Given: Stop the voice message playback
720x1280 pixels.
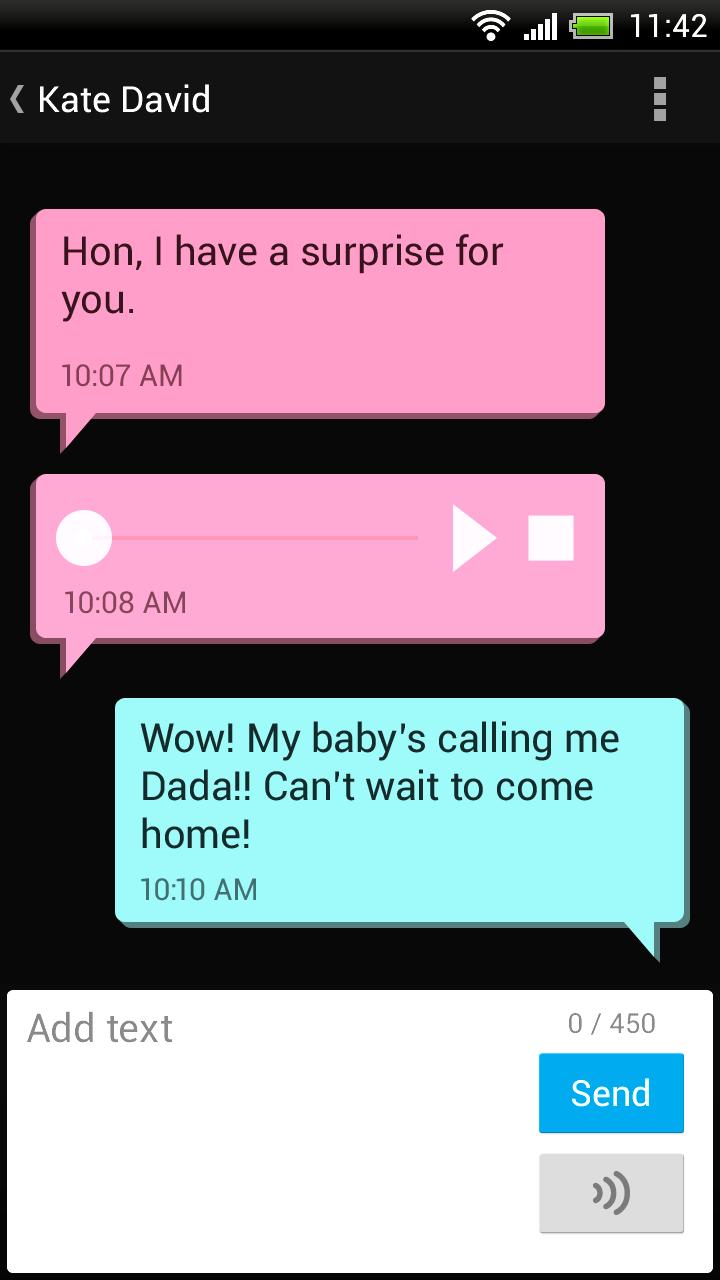Looking at the screenshot, I should (551, 538).
